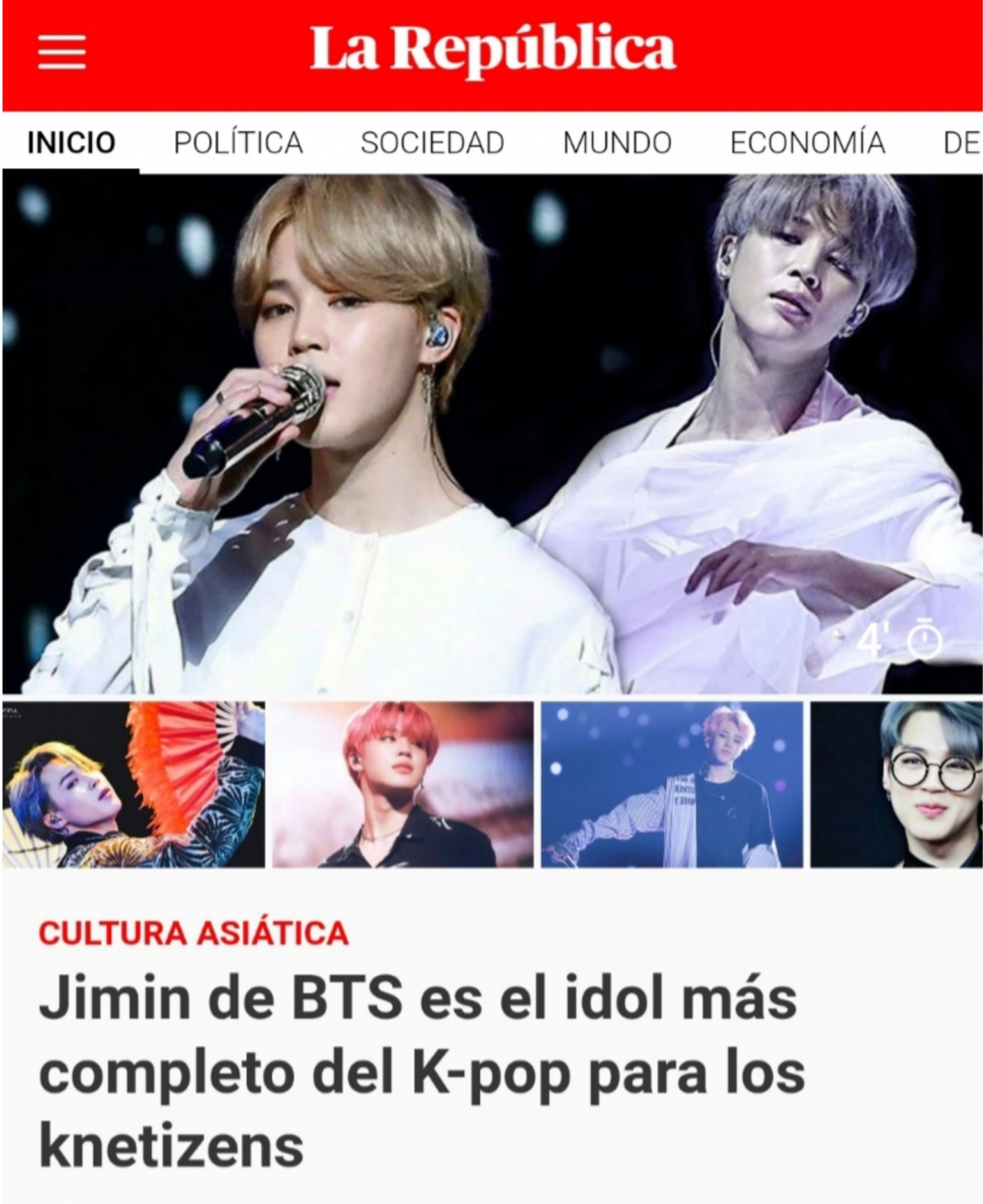
Task: Open the main Jimin article image
Action: (x=492, y=434)
